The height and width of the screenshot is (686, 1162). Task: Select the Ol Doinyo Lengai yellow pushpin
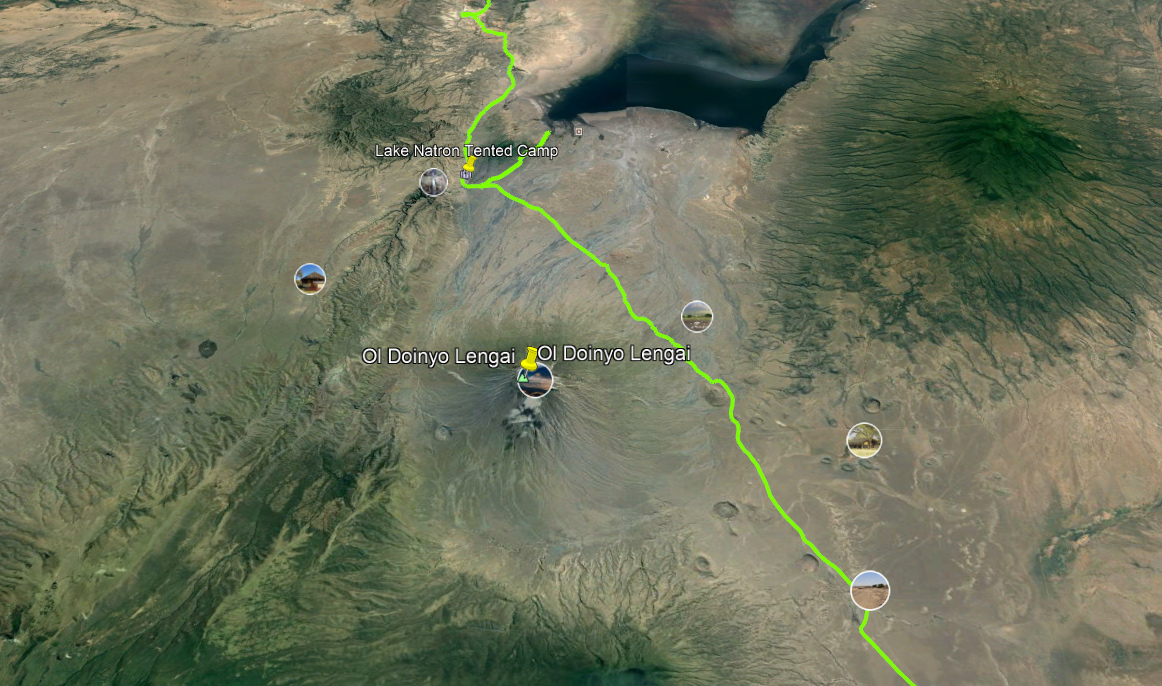pyautogui.click(x=530, y=357)
